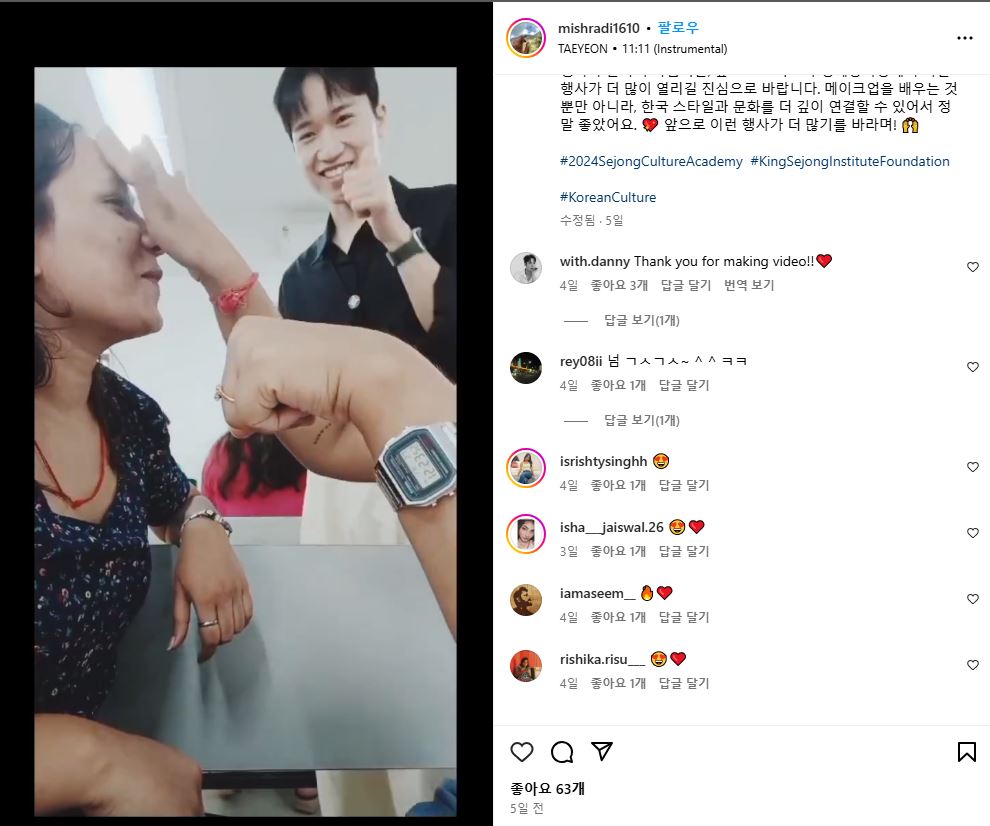
Task: Like isrishtysinghh's comment
Action: 972,467
